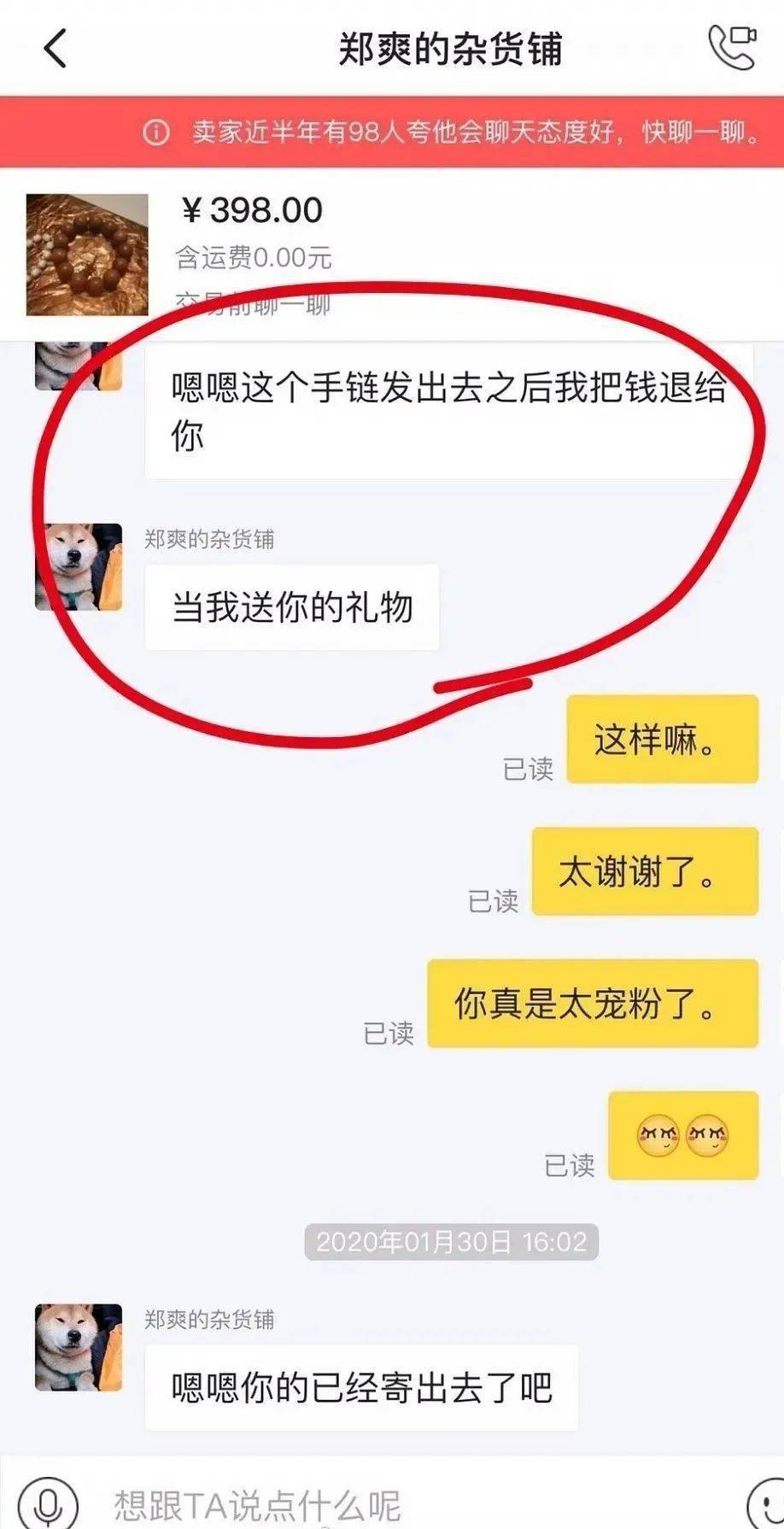Open seller's Shiba avatar beside 当我送你的礼物
784x1529 pixels.
[79, 567]
